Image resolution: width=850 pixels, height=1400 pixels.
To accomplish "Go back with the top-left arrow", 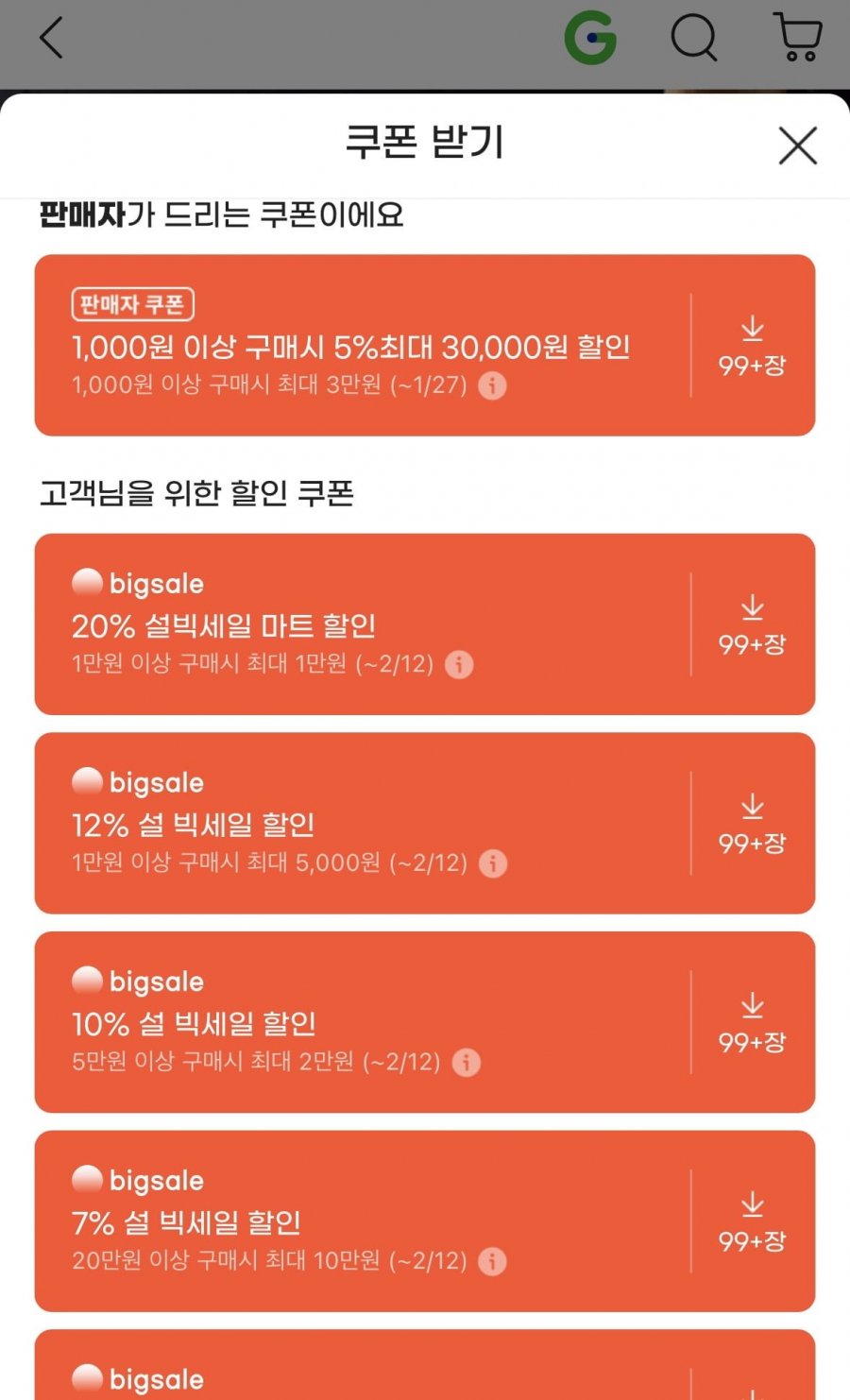I will [51, 39].
